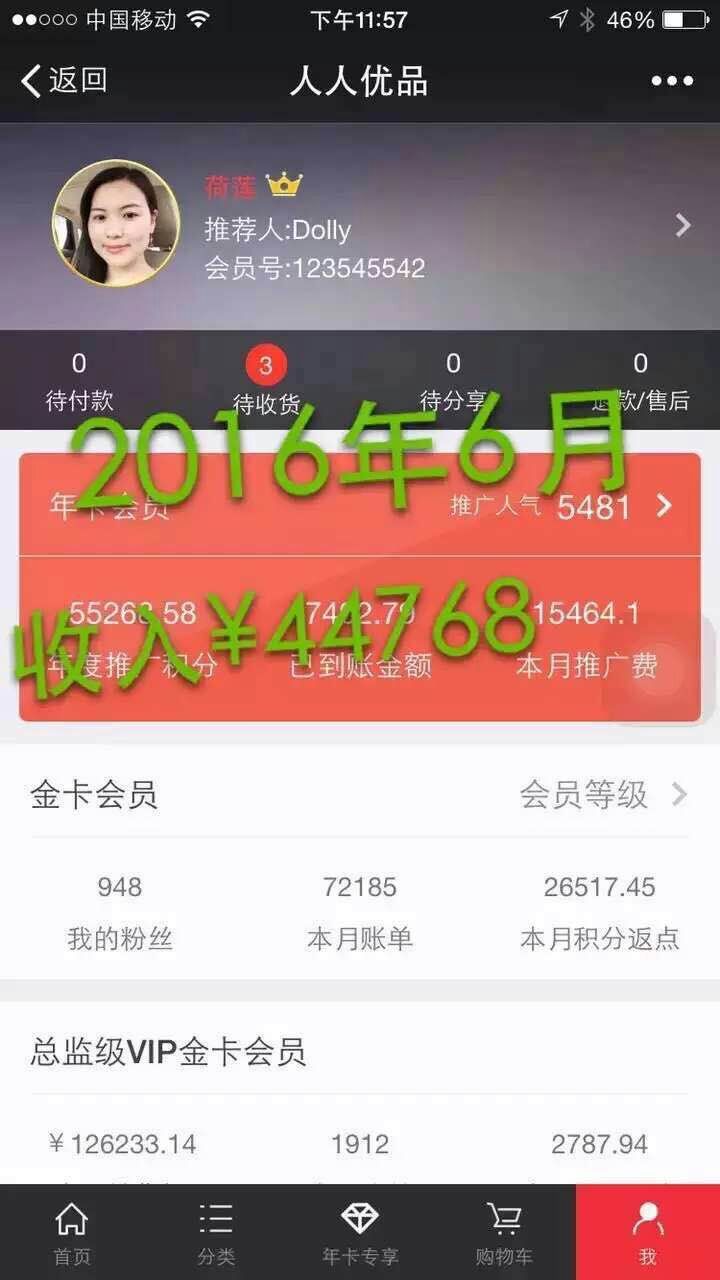This screenshot has height=1280, width=720.
Task: View 待付款 pending payment orders
Action: pos(80,382)
